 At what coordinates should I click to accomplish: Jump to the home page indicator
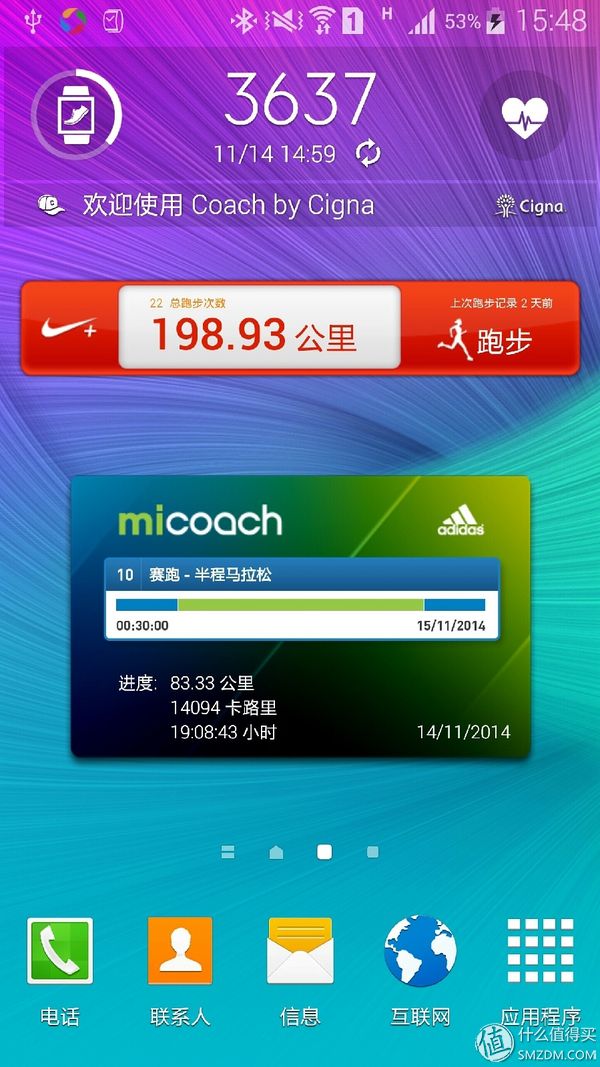276,852
